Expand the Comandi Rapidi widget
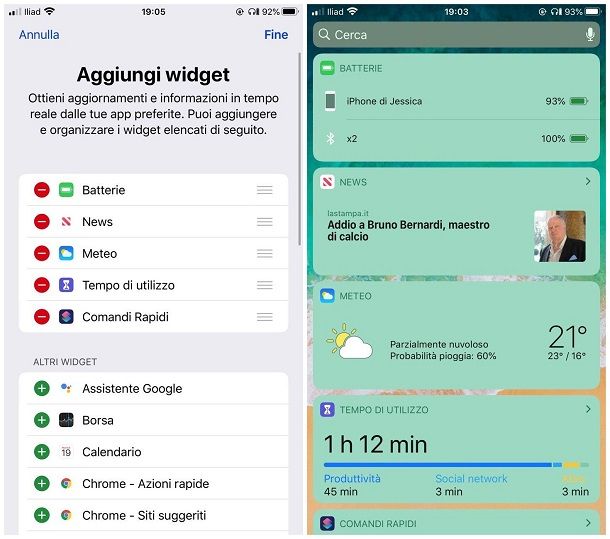This screenshot has width=610, height=539. [x=588, y=523]
